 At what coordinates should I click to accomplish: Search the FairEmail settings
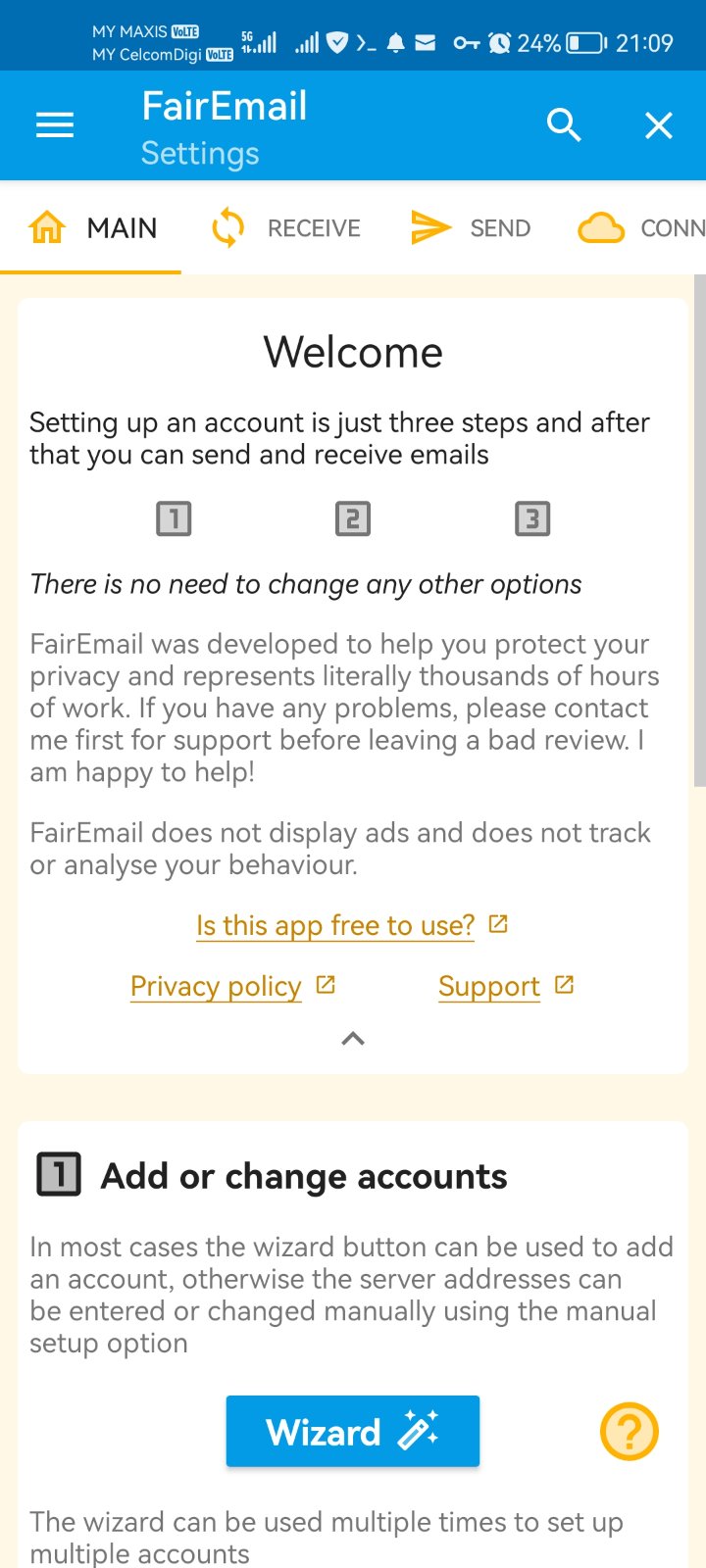[564, 125]
